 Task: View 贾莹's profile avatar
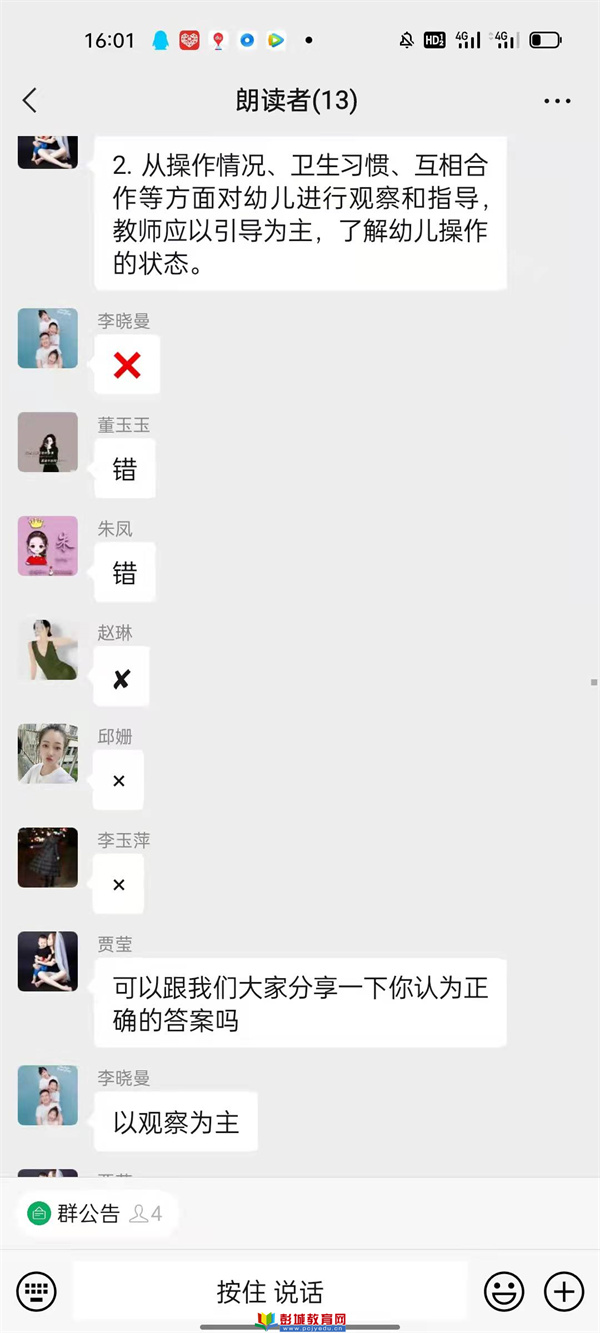tap(48, 962)
